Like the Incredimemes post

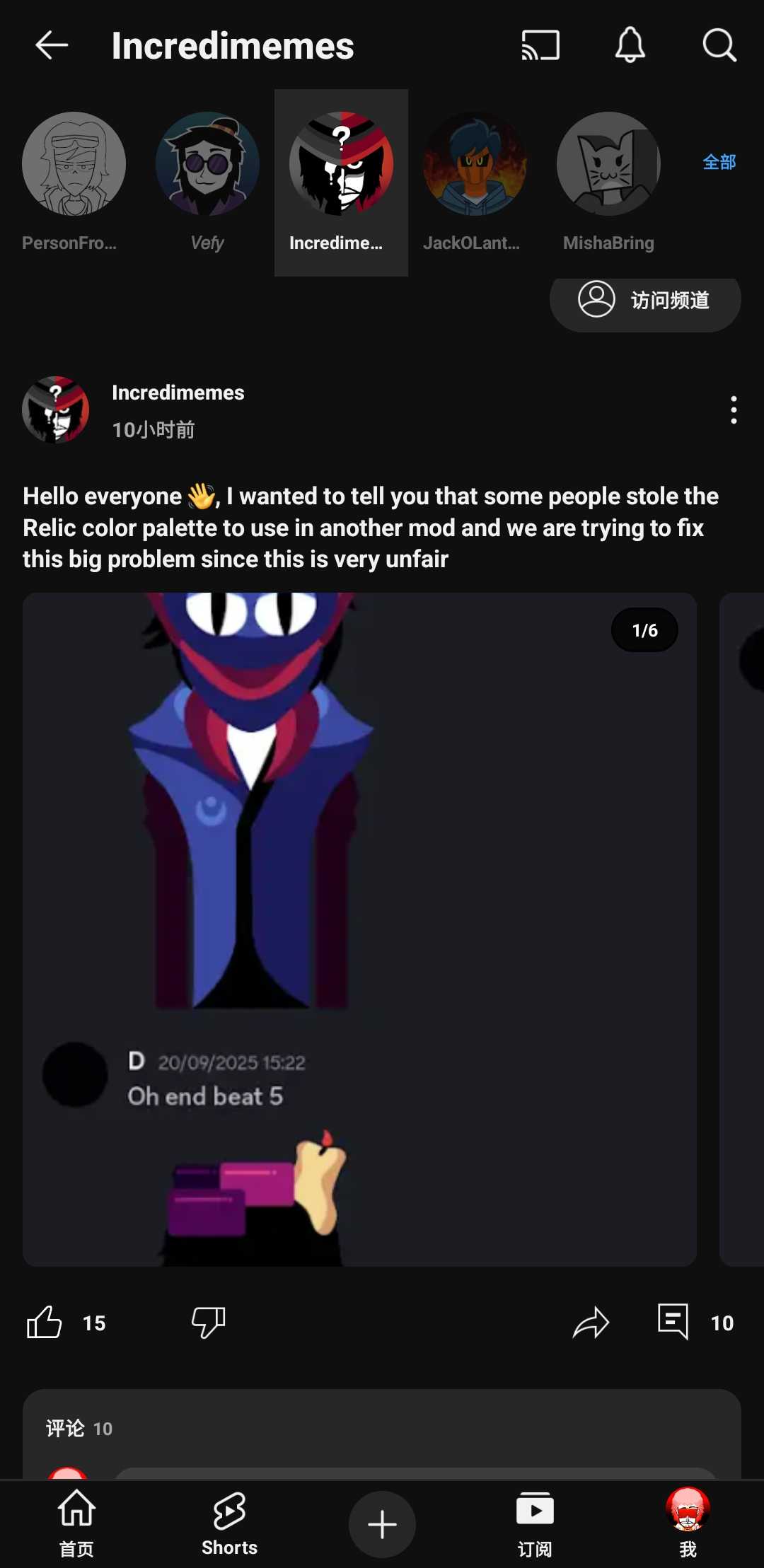[45, 1322]
